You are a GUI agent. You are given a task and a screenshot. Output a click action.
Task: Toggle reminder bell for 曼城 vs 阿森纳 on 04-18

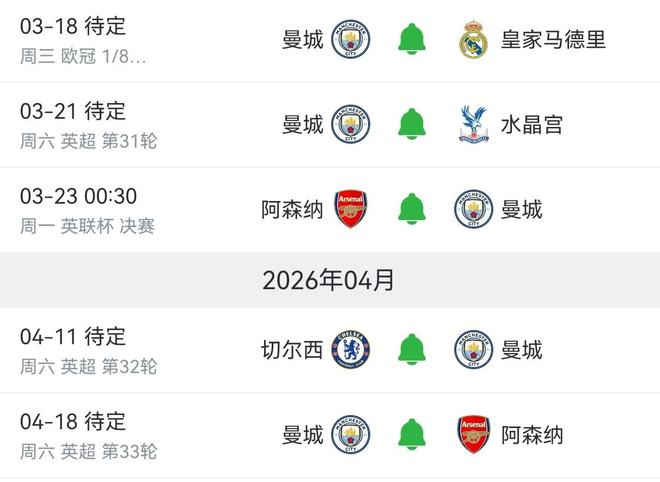pyautogui.click(x=412, y=435)
